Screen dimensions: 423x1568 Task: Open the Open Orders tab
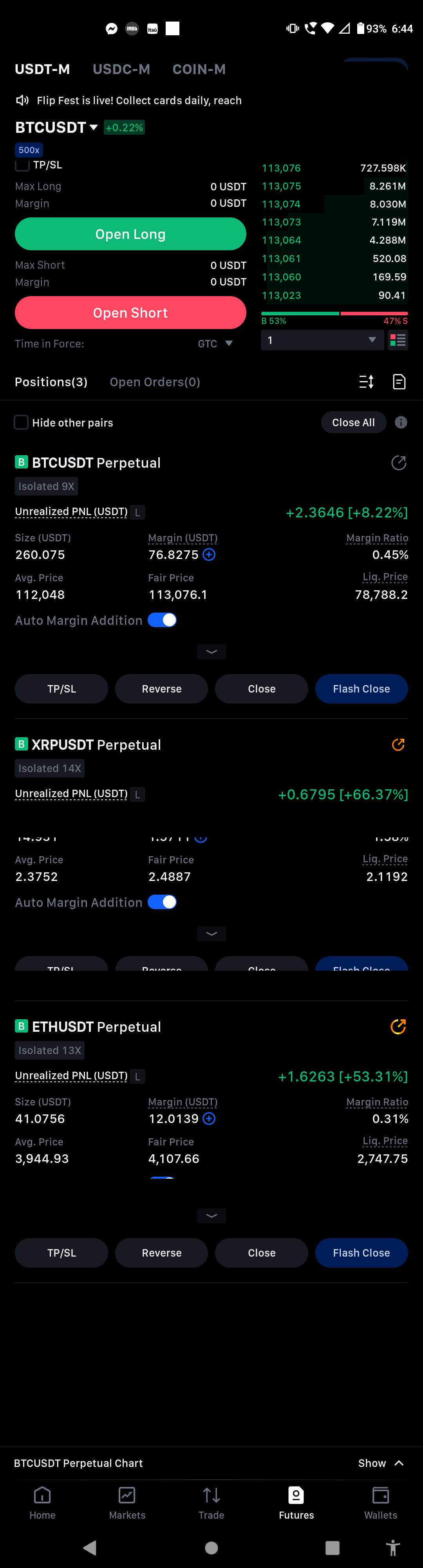pos(155,382)
